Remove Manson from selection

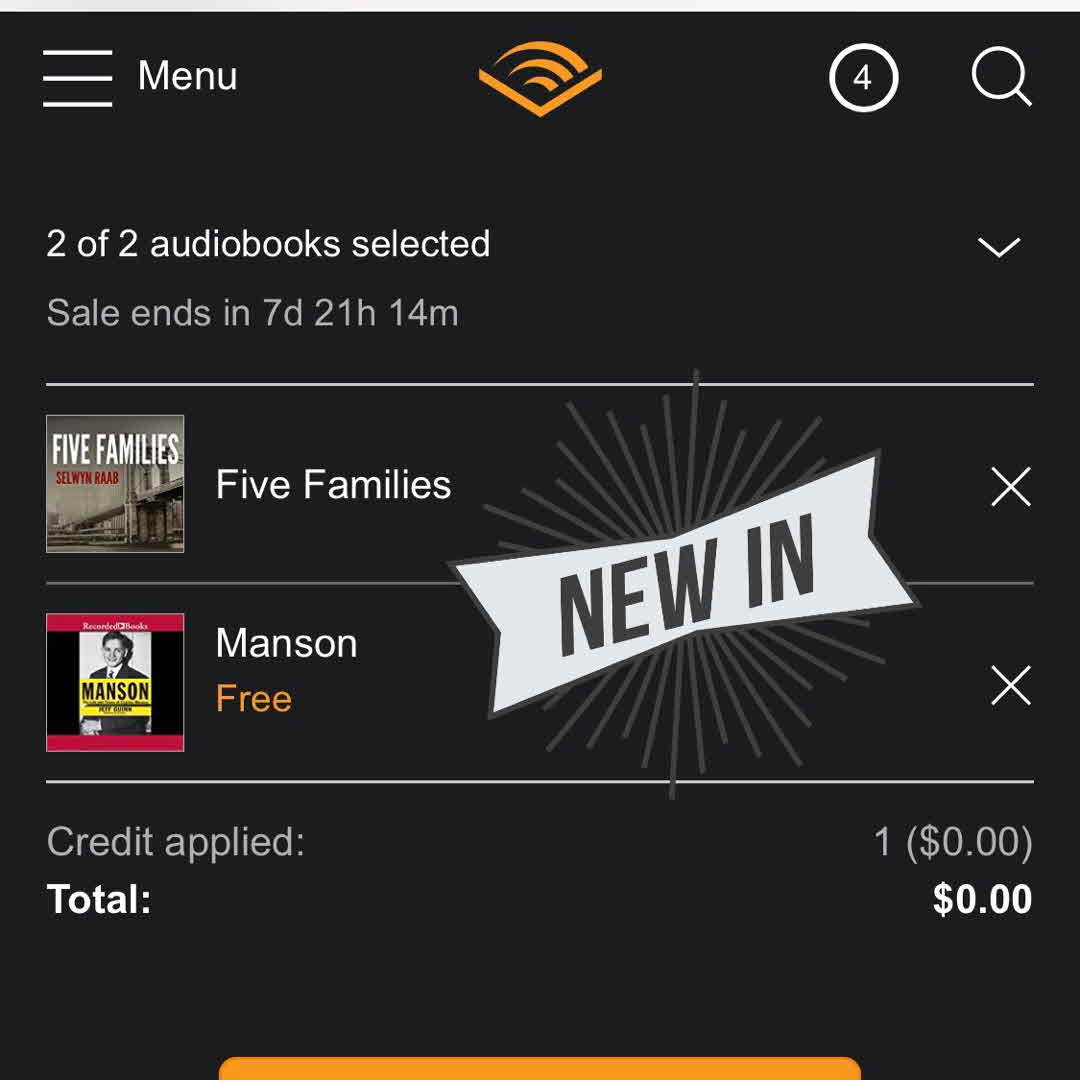click(1010, 686)
